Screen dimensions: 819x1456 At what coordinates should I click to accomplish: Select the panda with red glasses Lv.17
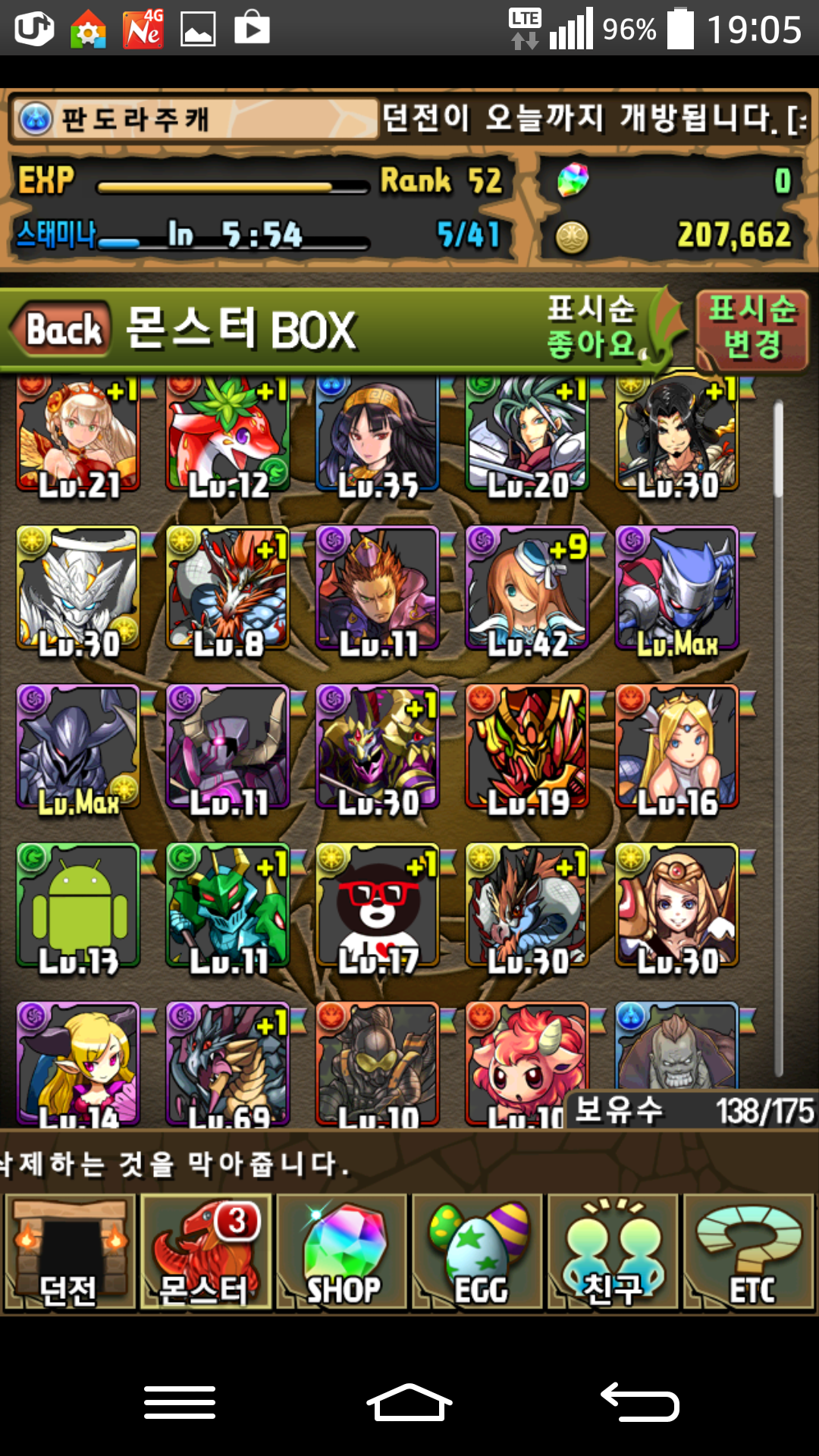[378, 906]
